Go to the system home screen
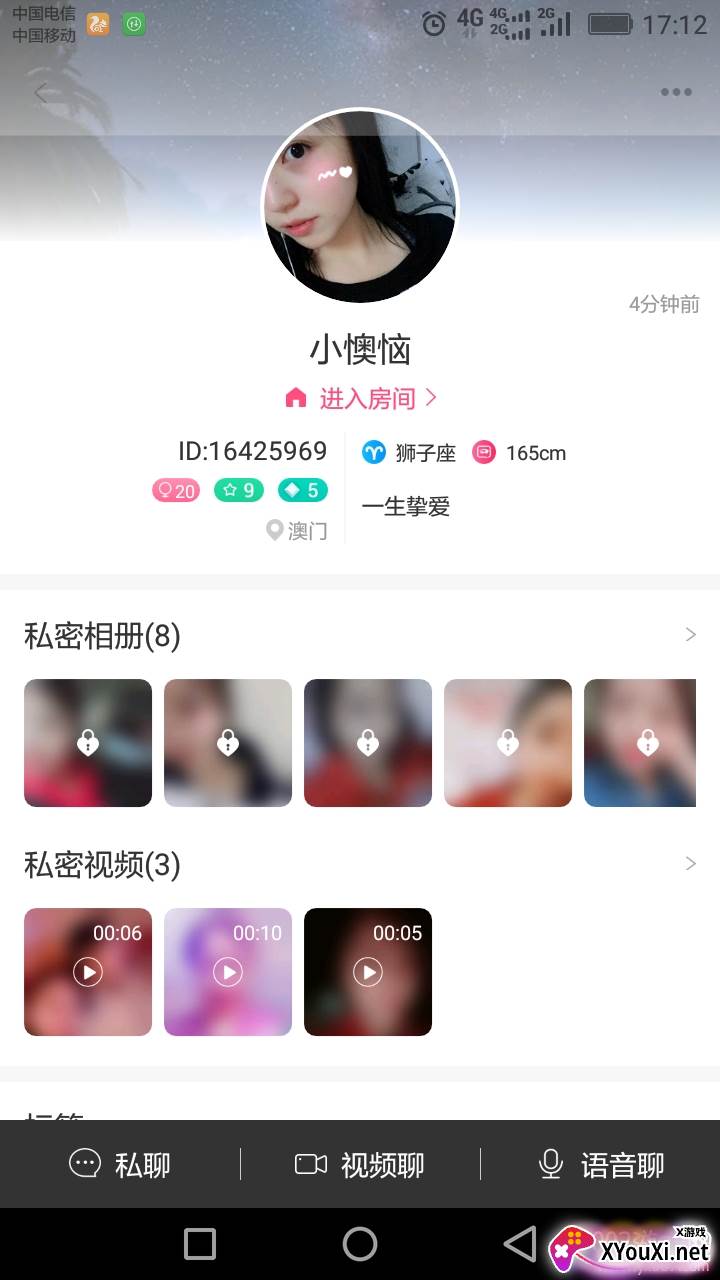The image size is (720, 1280). tap(360, 1244)
